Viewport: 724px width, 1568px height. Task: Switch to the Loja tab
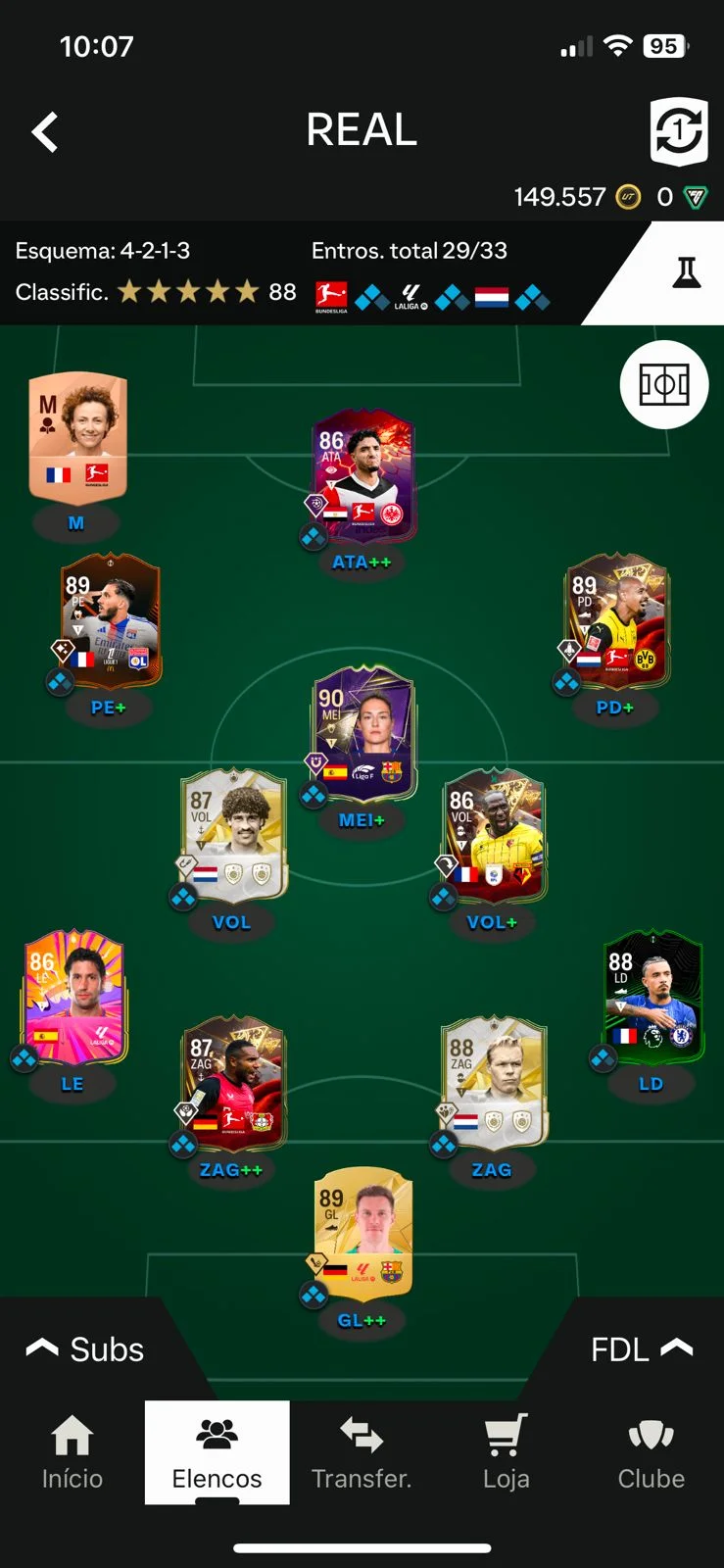point(507,1453)
